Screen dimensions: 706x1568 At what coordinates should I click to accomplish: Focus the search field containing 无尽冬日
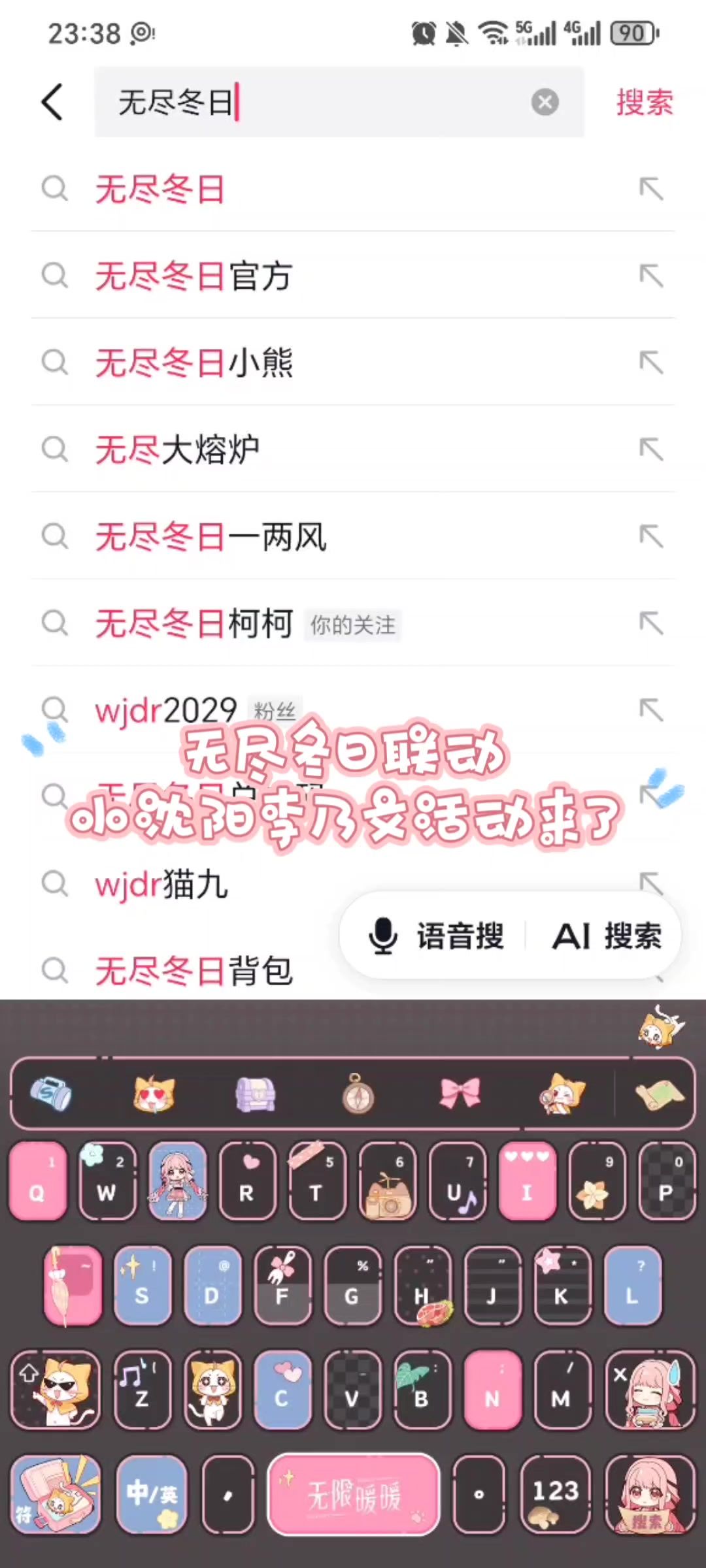tap(314, 103)
